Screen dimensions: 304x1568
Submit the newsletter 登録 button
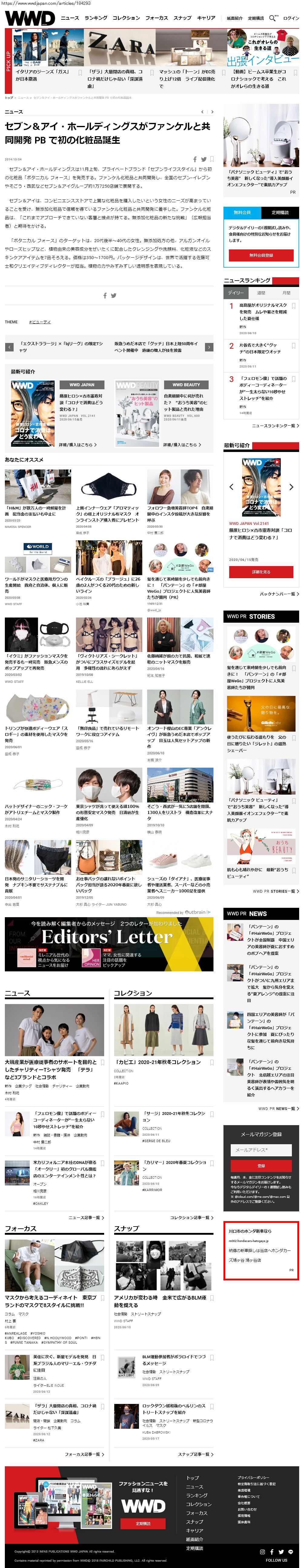point(261,1166)
